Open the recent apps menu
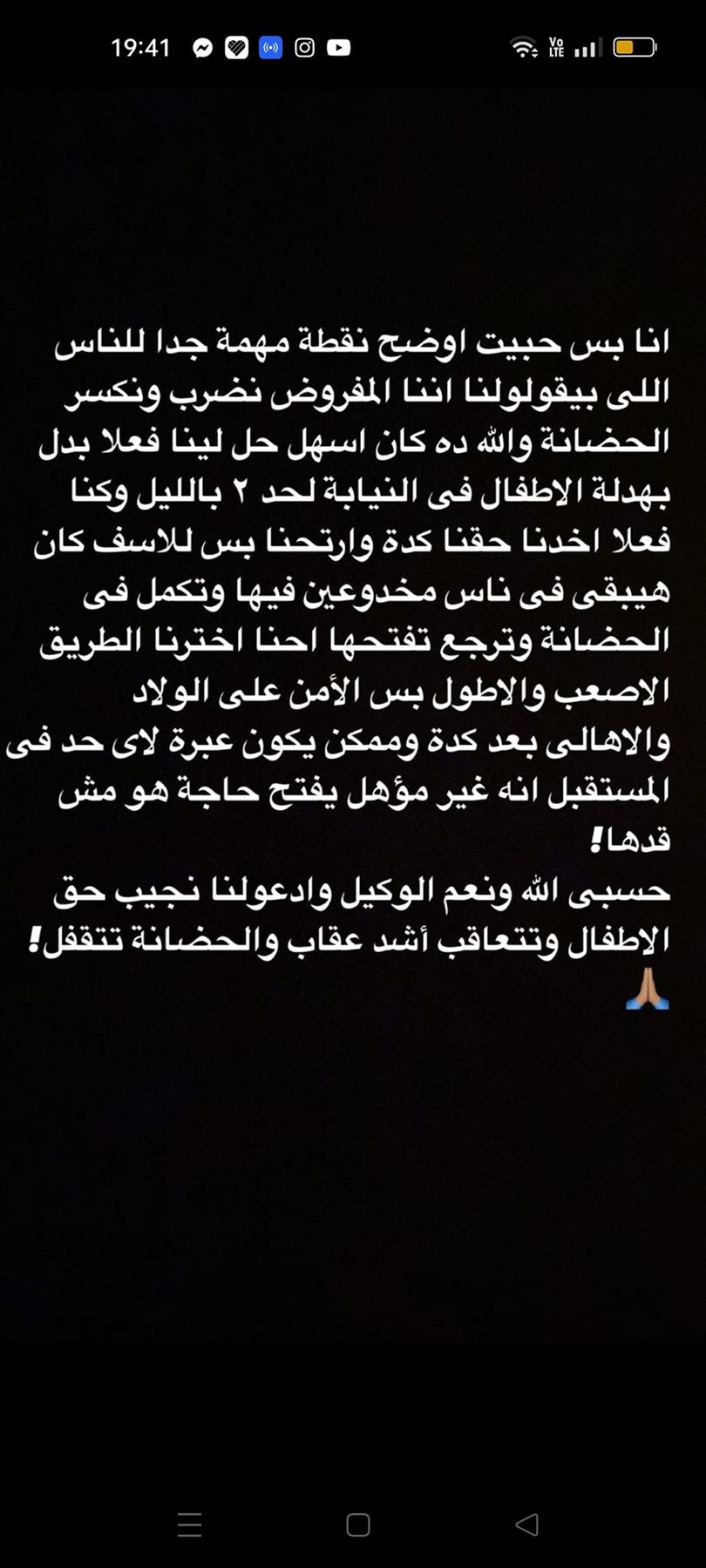Screen dimensions: 706x1568 click(189, 1524)
